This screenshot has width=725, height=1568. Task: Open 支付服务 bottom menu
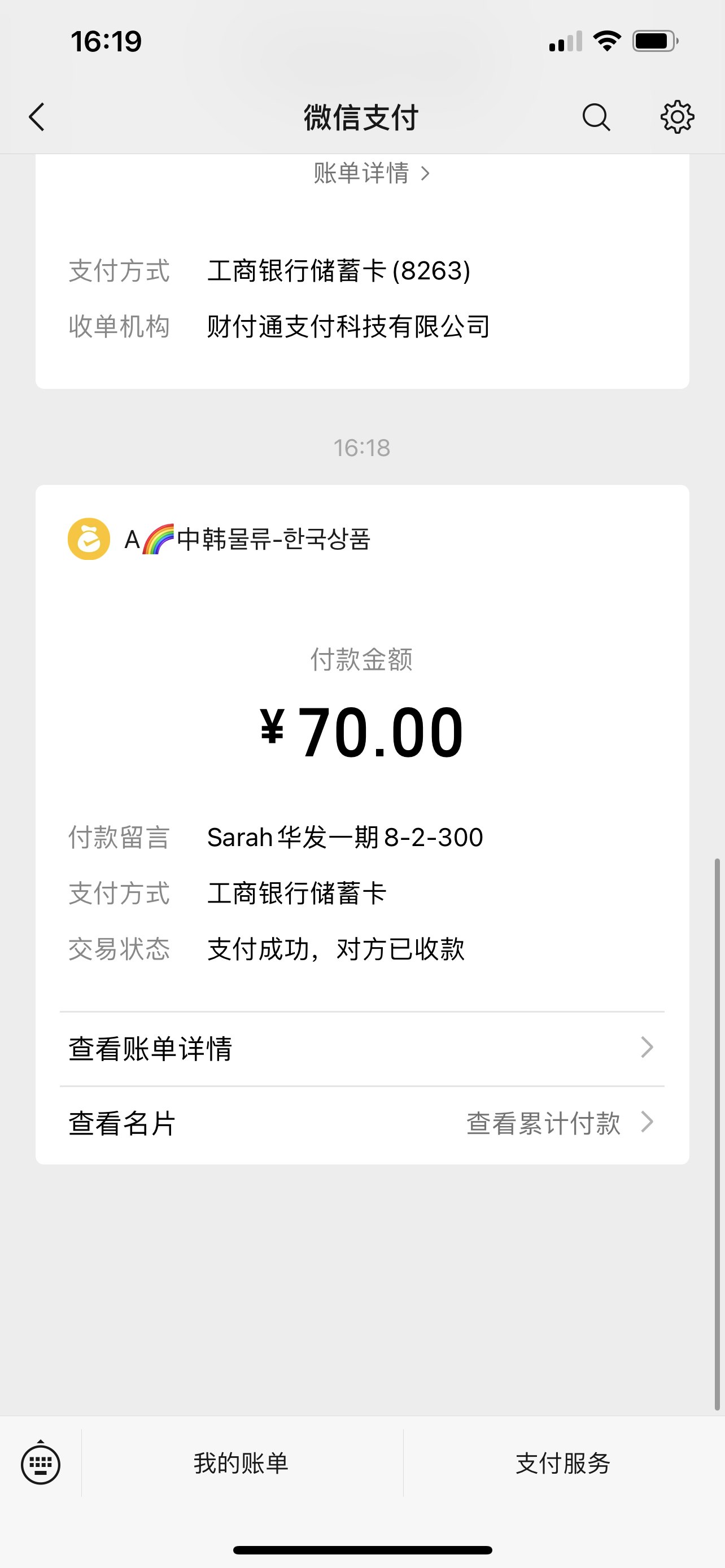tap(564, 1464)
